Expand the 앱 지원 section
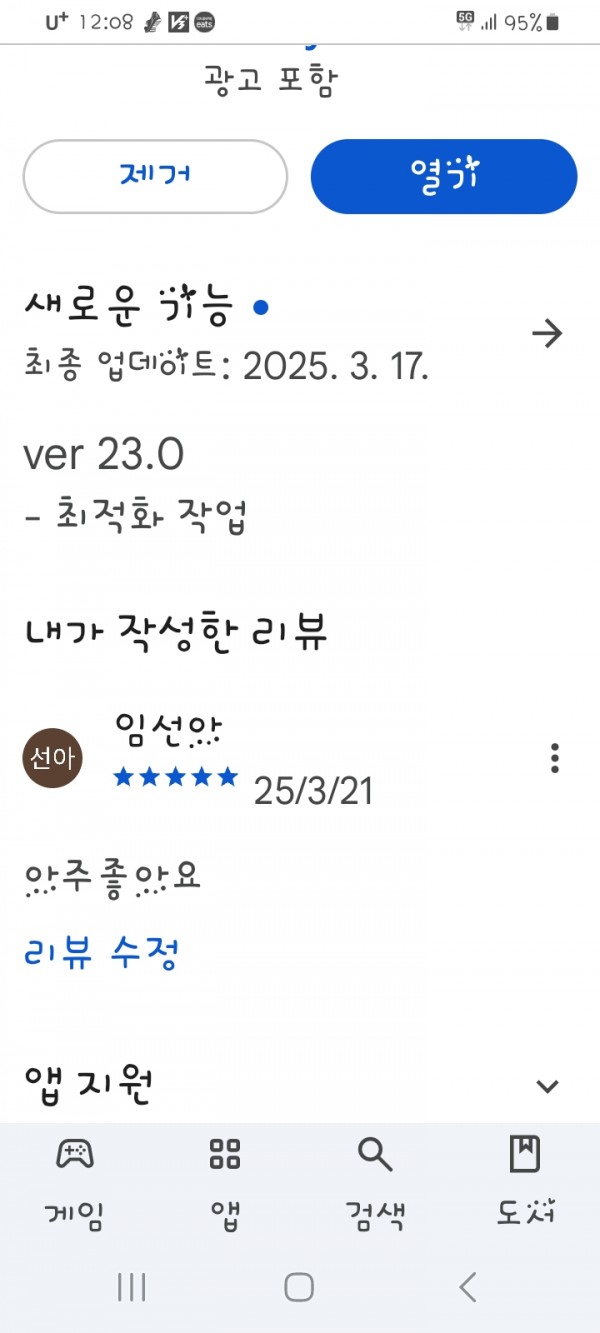Image resolution: width=600 pixels, height=1333 pixels. pos(547,1086)
